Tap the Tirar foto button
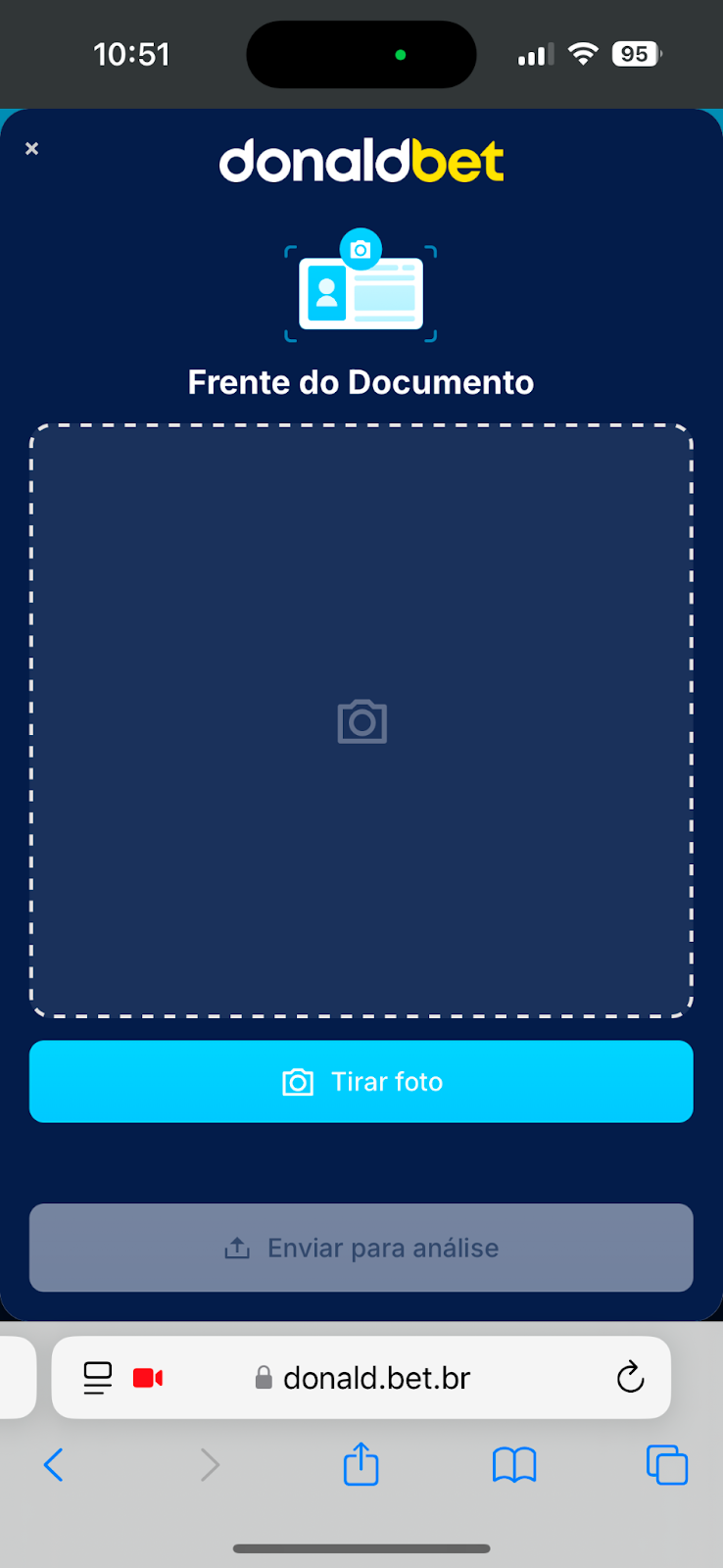Image resolution: width=723 pixels, height=1568 pixels. (361, 1082)
